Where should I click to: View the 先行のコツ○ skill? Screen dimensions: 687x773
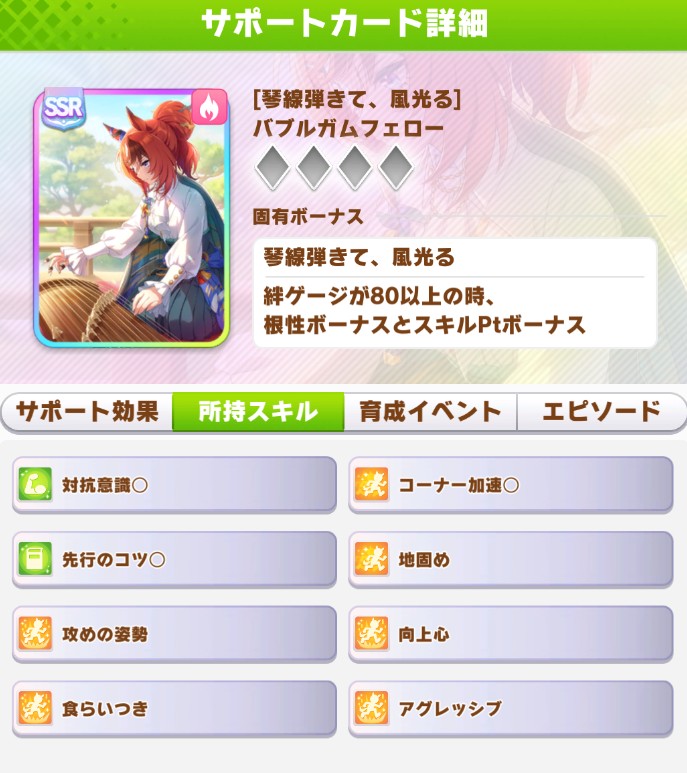coord(174,560)
